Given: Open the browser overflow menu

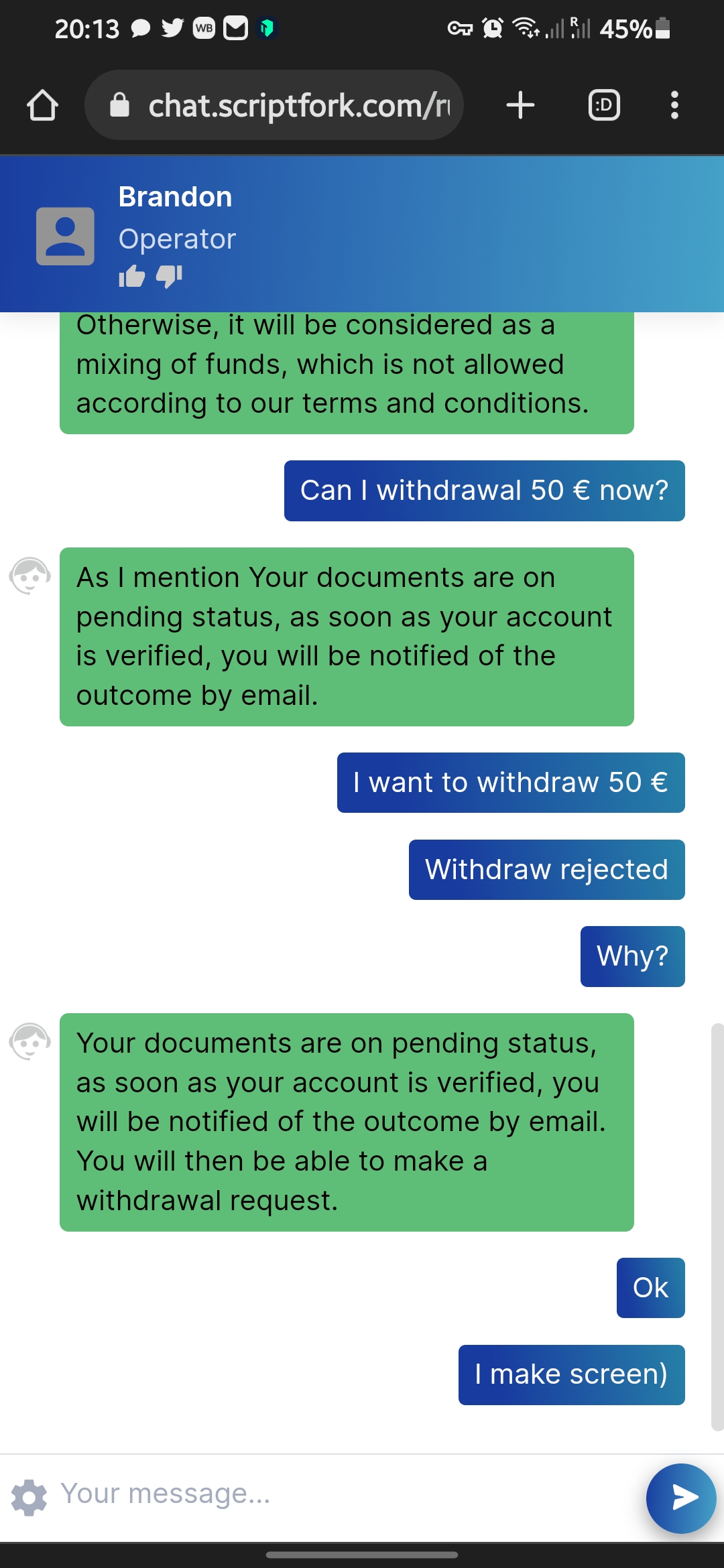Looking at the screenshot, I should tap(674, 105).
